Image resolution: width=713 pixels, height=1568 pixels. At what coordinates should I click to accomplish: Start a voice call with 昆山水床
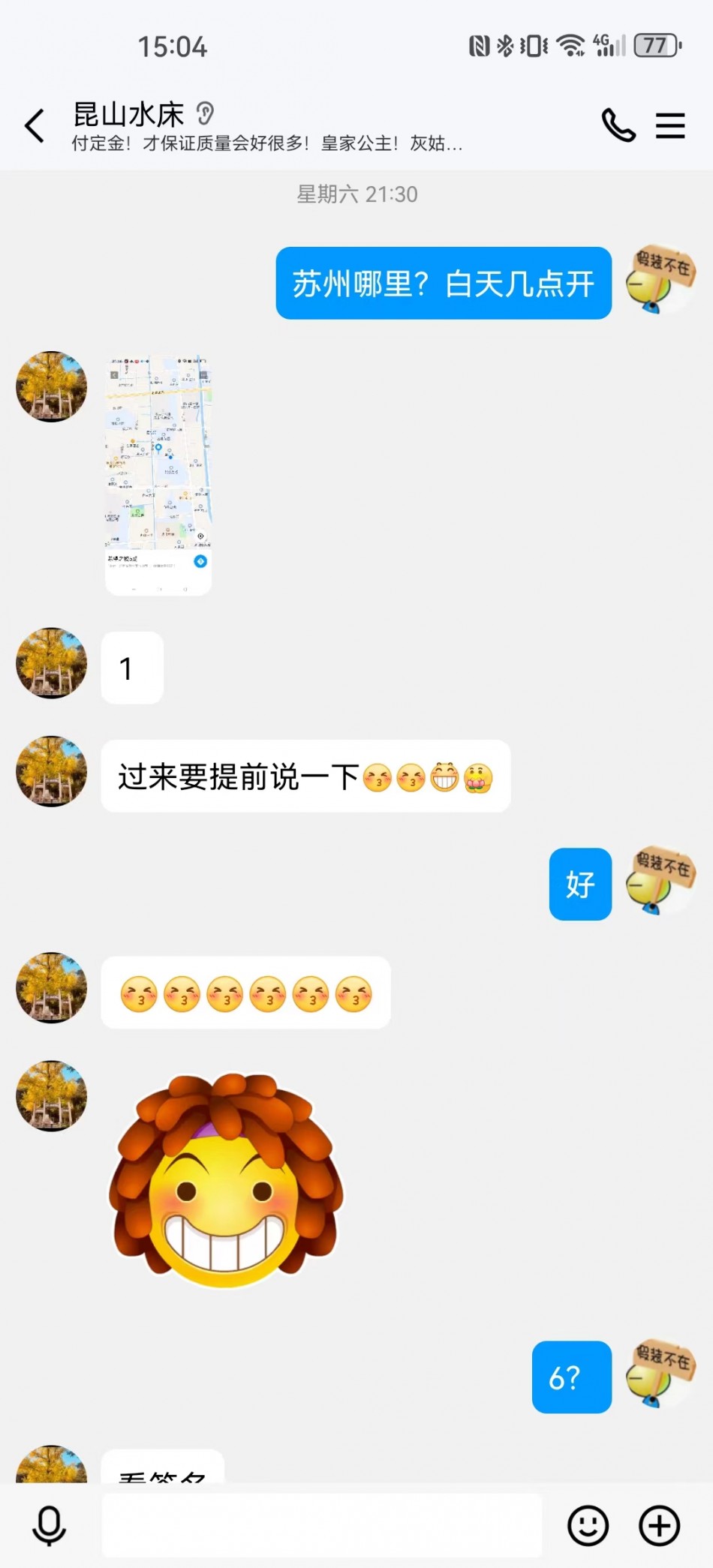618,125
